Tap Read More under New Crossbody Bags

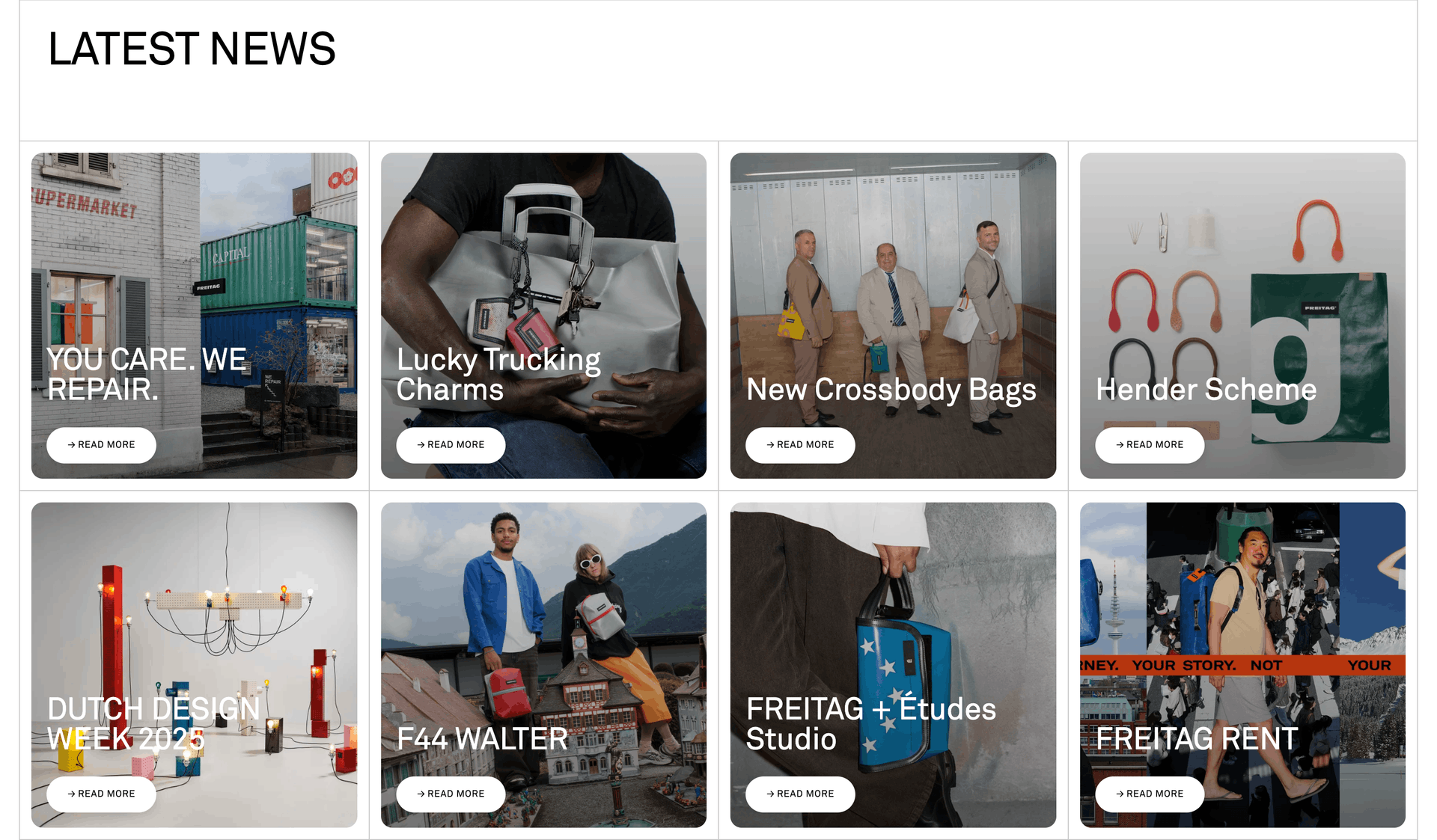pos(800,445)
